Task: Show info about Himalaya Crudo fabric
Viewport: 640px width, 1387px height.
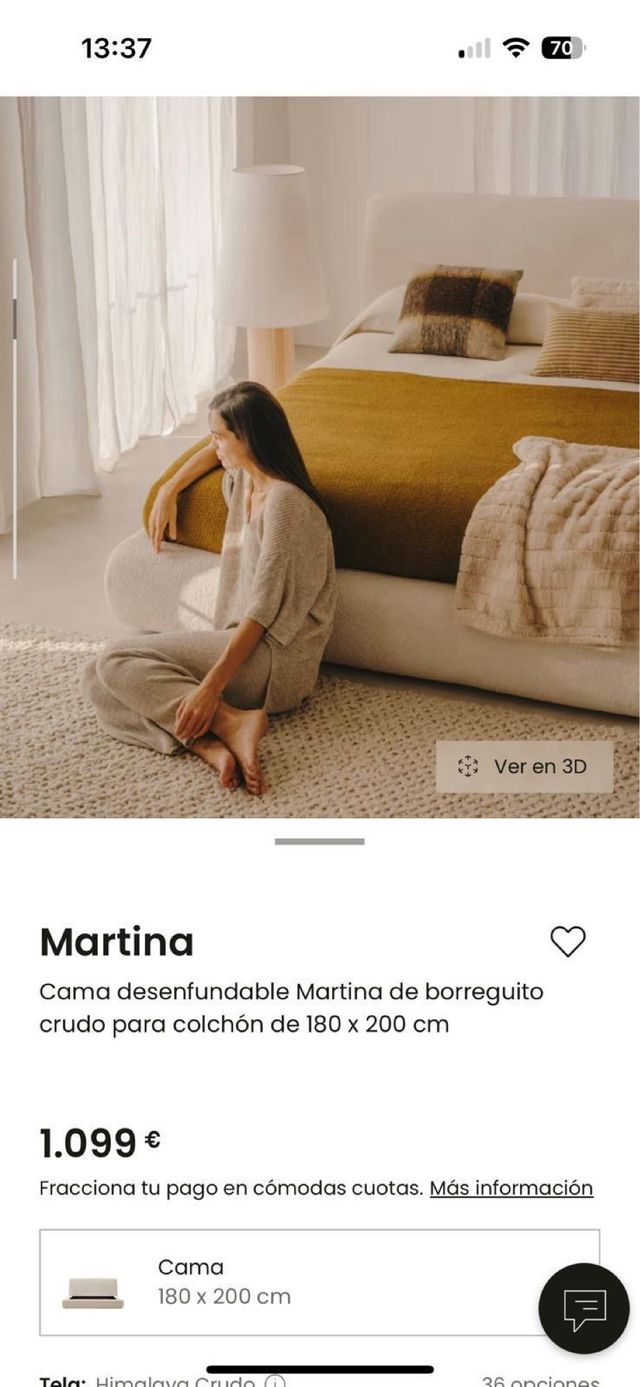Action: tap(275, 1381)
